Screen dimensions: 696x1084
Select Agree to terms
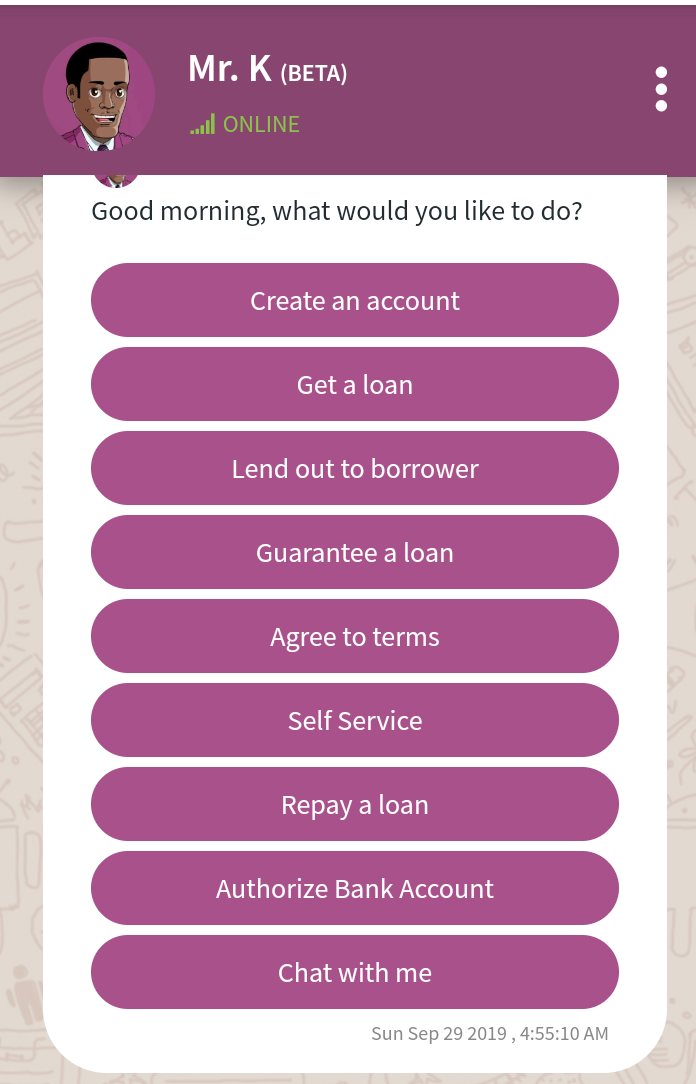click(x=355, y=637)
